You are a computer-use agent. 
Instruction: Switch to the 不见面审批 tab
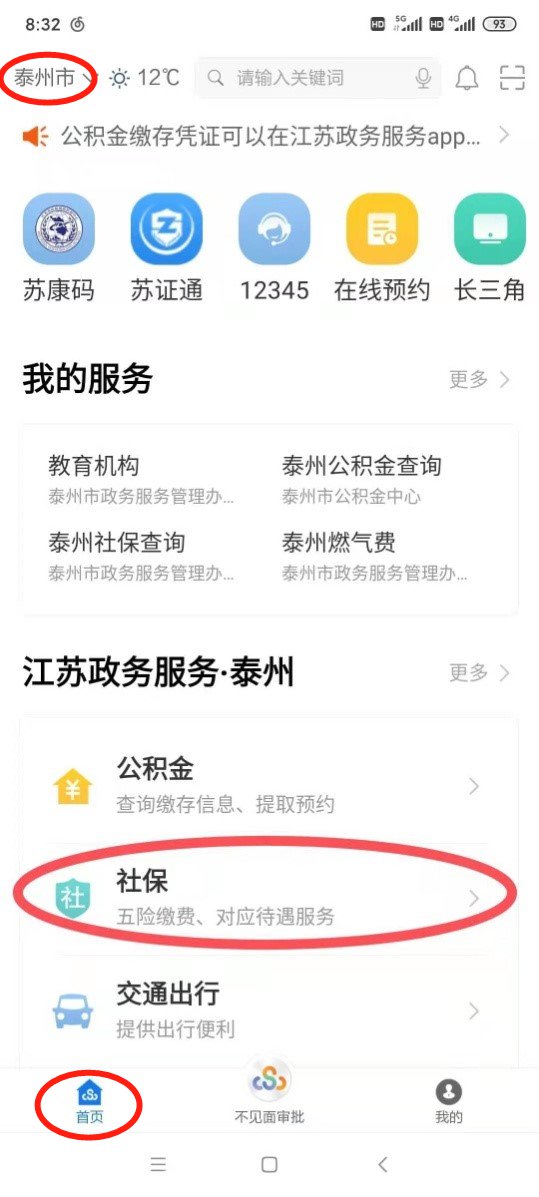269,1096
